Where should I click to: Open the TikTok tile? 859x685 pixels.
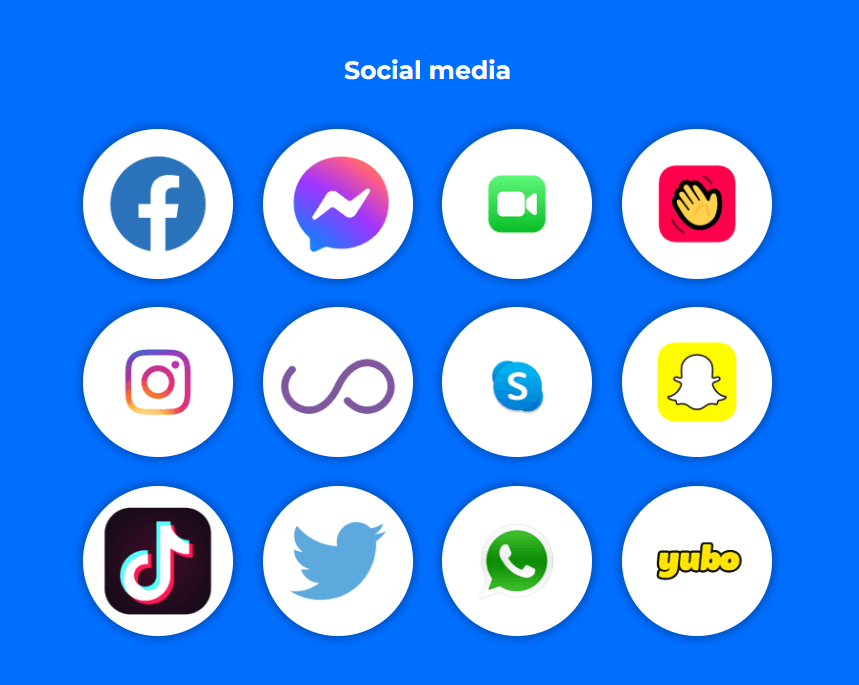[158, 561]
